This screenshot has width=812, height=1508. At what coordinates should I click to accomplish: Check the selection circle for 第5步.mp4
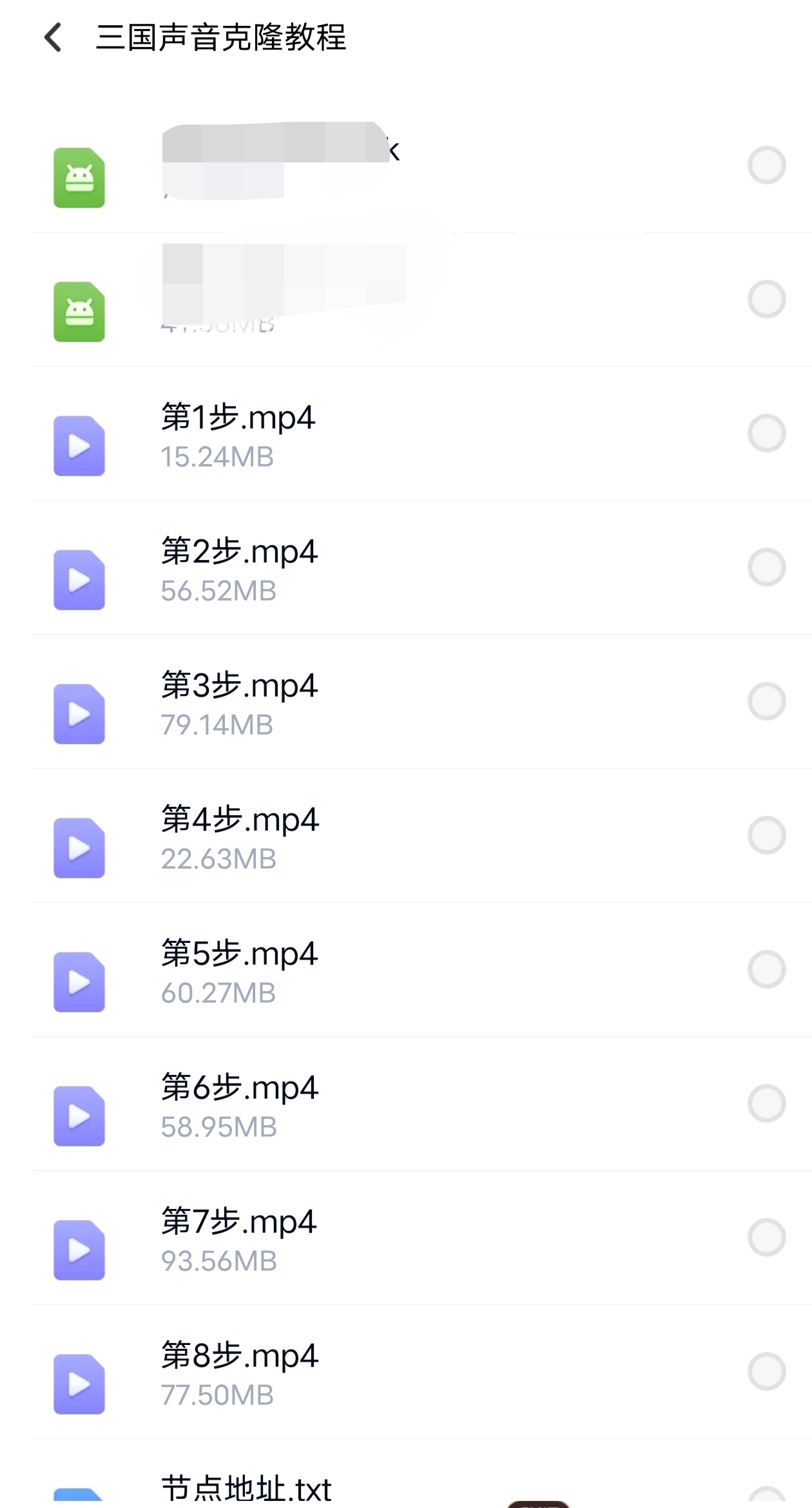(x=766, y=970)
